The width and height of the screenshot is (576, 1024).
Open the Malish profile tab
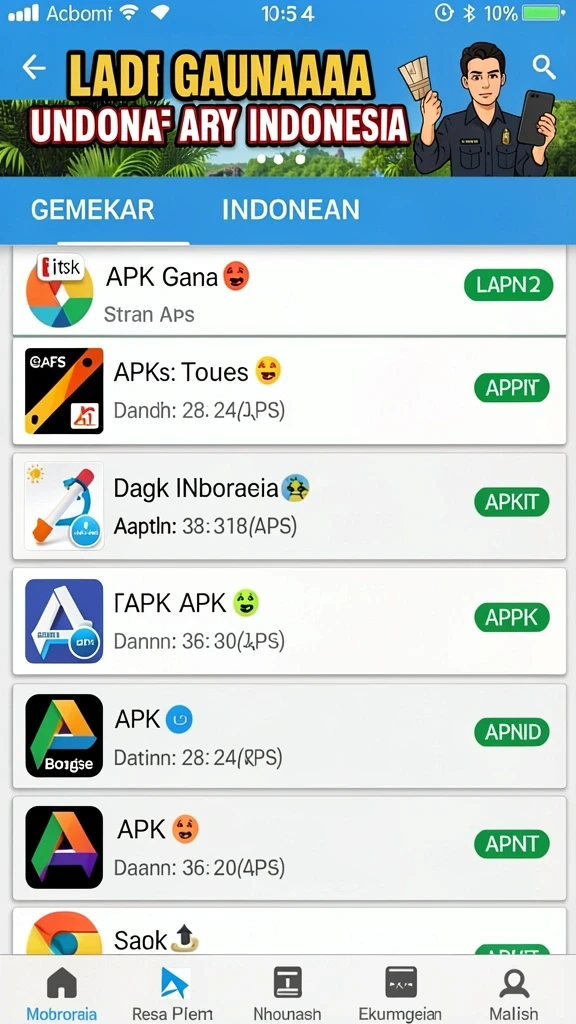pyautogui.click(x=514, y=993)
